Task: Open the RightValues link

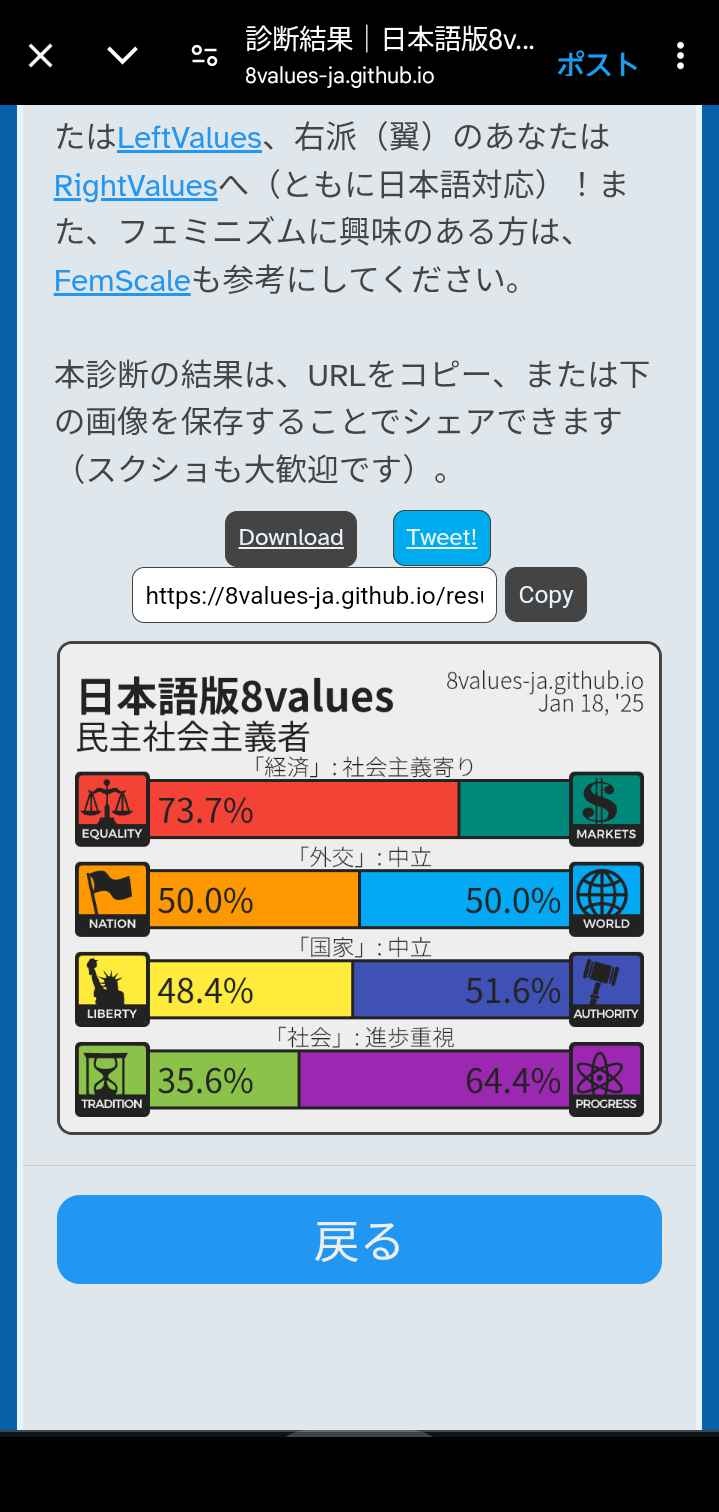Action: [x=136, y=186]
